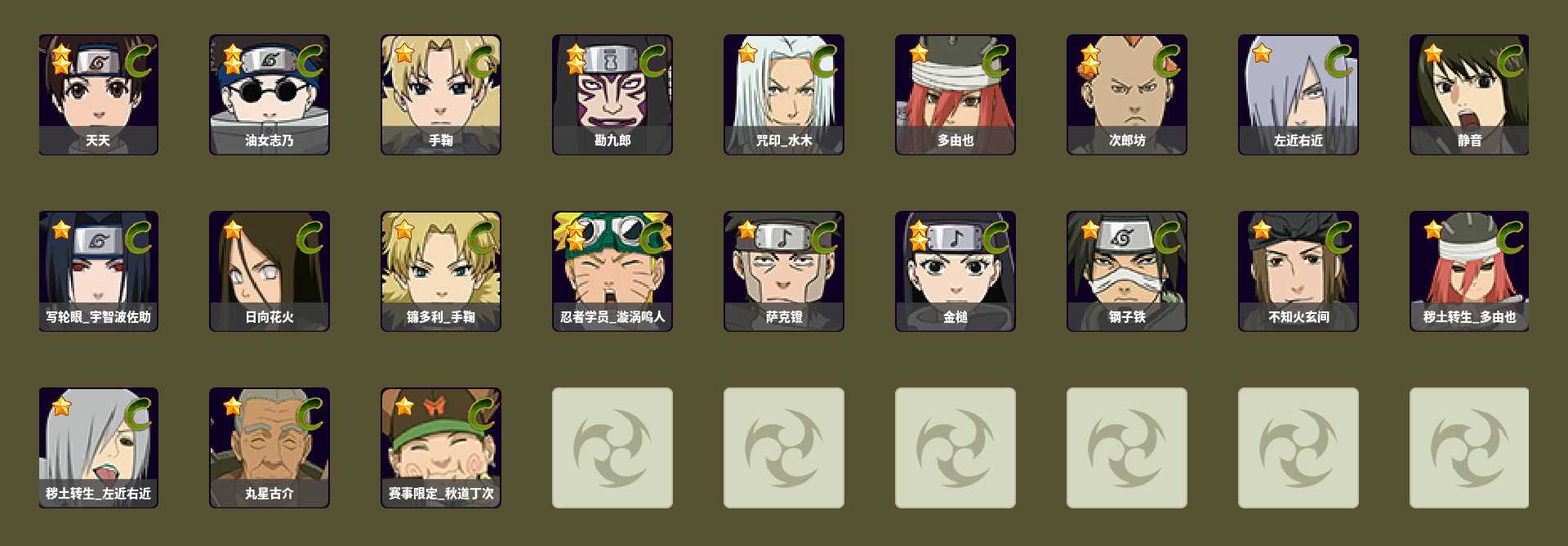Tap 忍者学员_漩涡鸣人 character
Viewport: 1568px width, 546px height.
pyautogui.click(x=612, y=271)
